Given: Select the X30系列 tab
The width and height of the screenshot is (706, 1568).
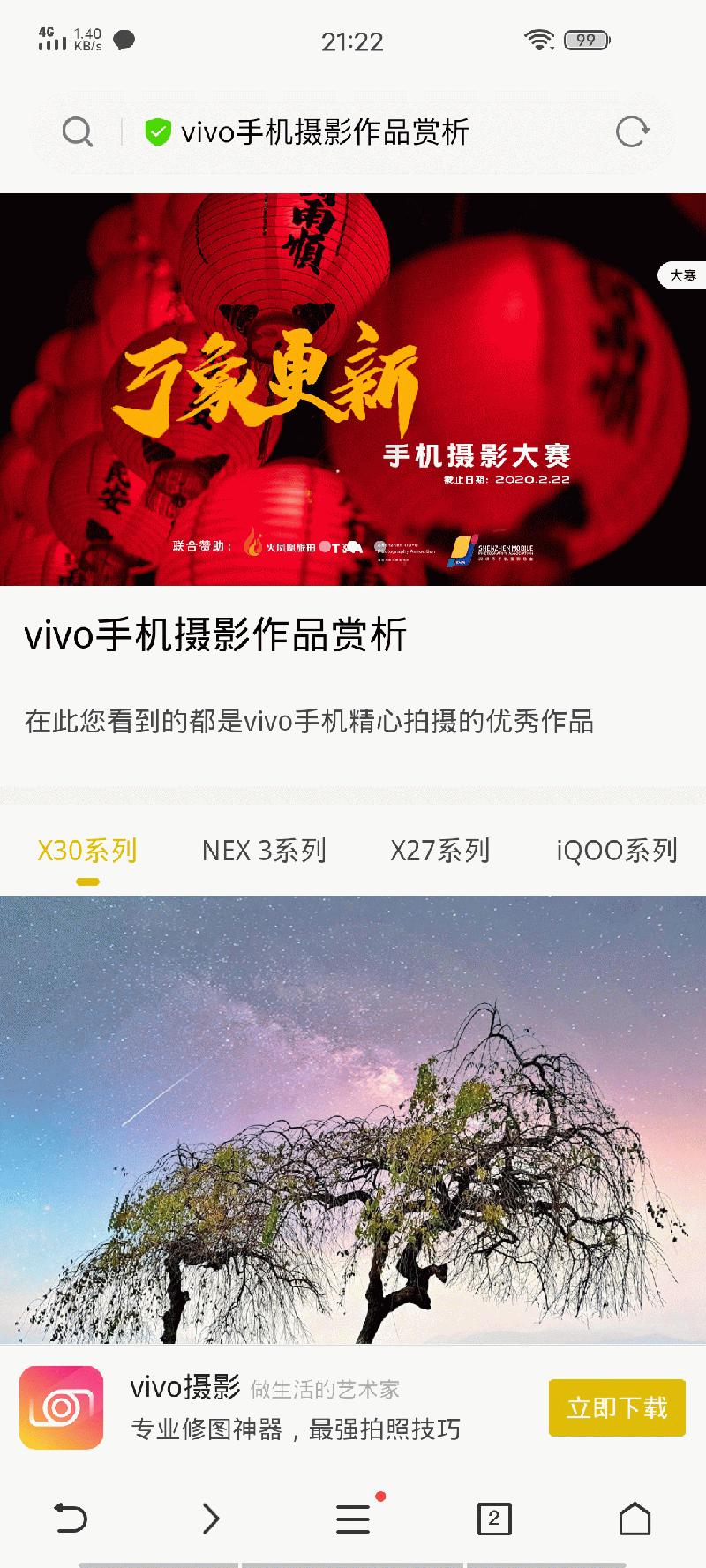Looking at the screenshot, I should click(87, 851).
